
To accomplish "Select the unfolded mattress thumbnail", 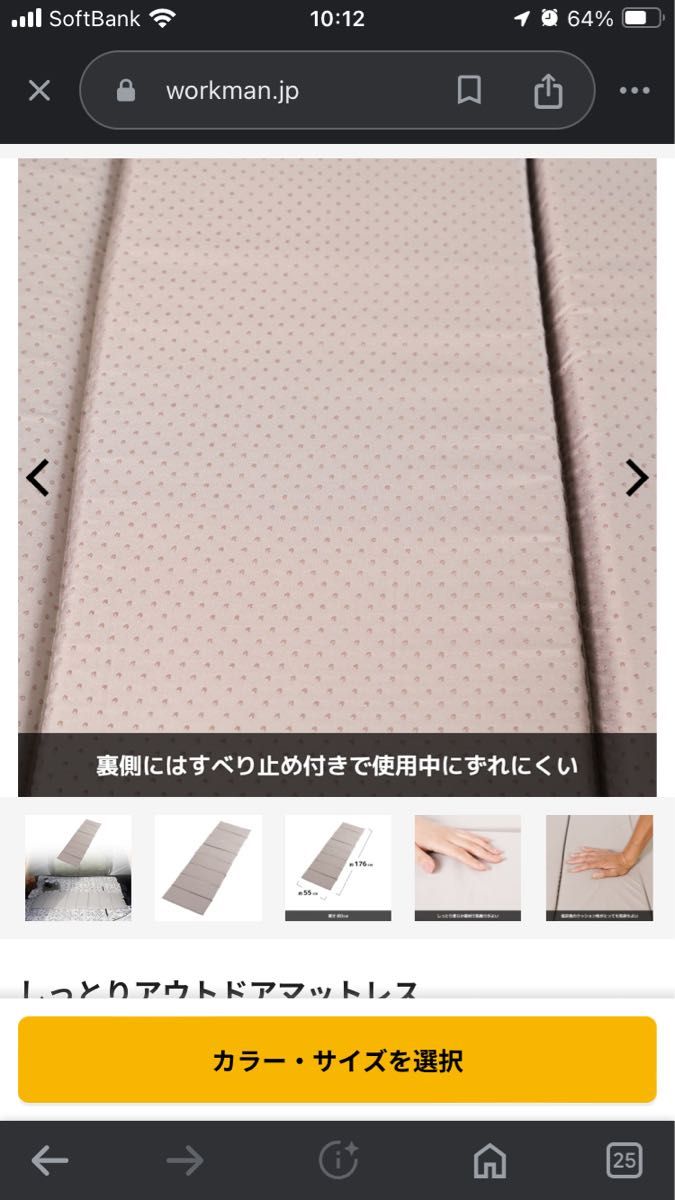I will coord(208,868).
